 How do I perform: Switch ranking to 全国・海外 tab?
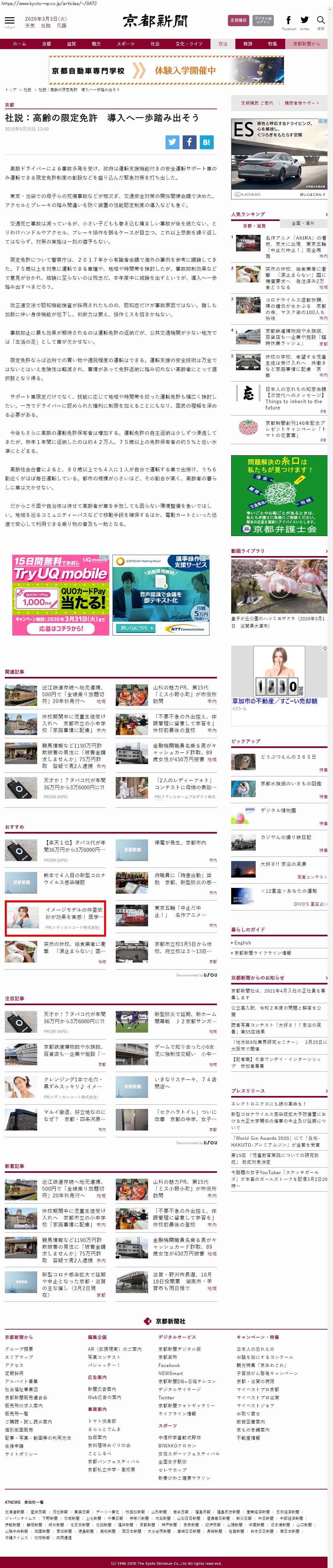(x=303, y=223)
